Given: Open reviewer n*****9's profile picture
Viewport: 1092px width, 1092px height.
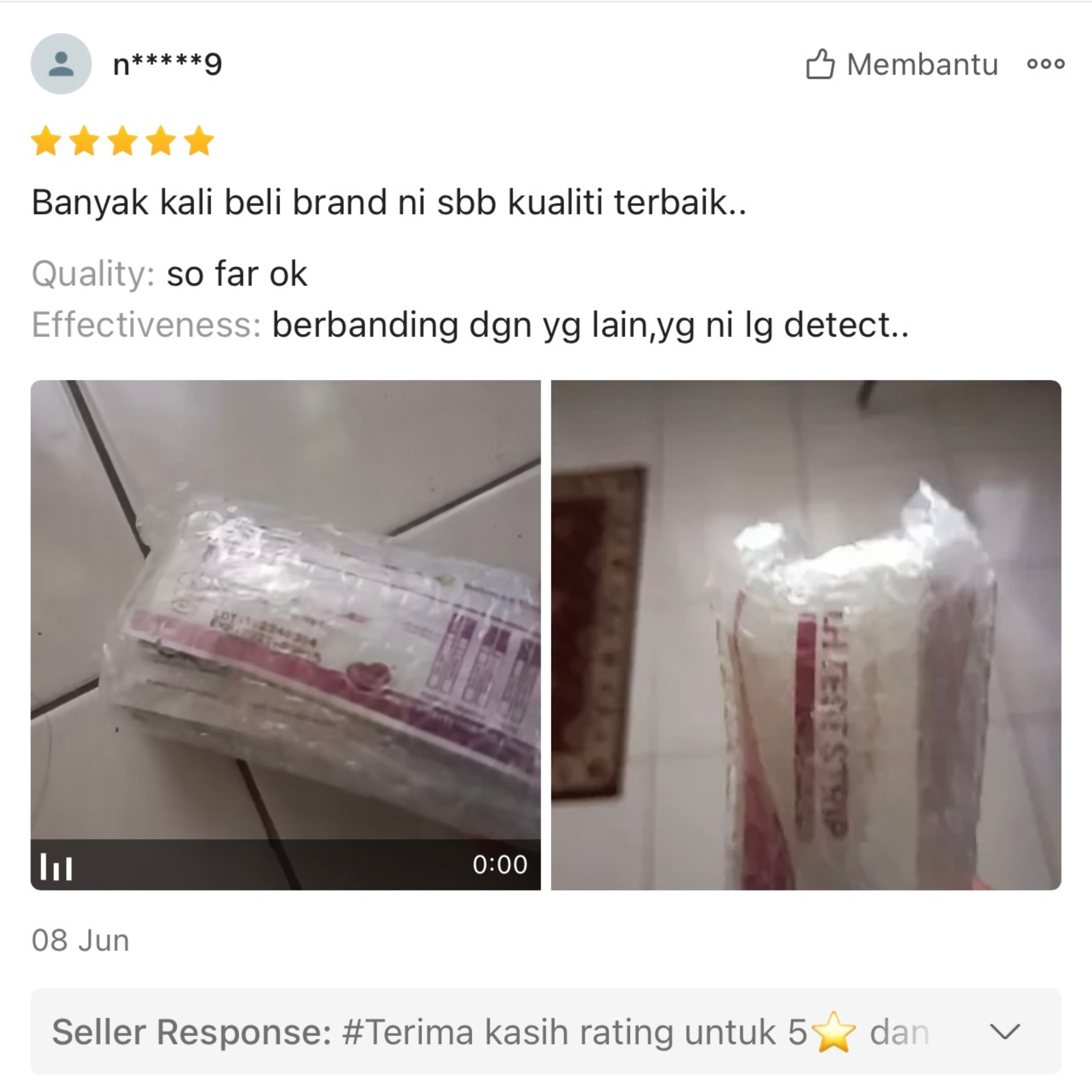Looking at the screenshot, I should [x=61, y=64].
